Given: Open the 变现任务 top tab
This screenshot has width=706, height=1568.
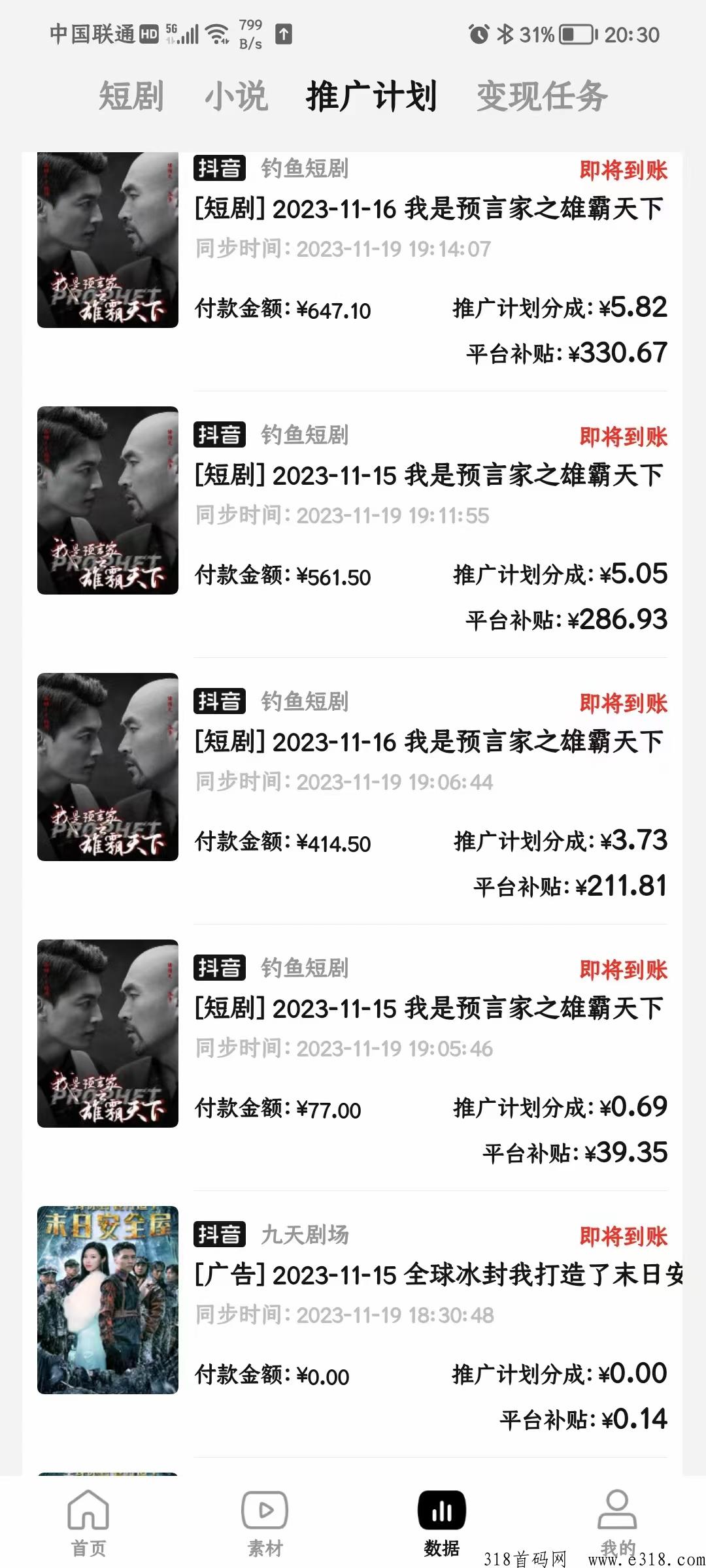Looking at the screenshot, I should point(542,97).
